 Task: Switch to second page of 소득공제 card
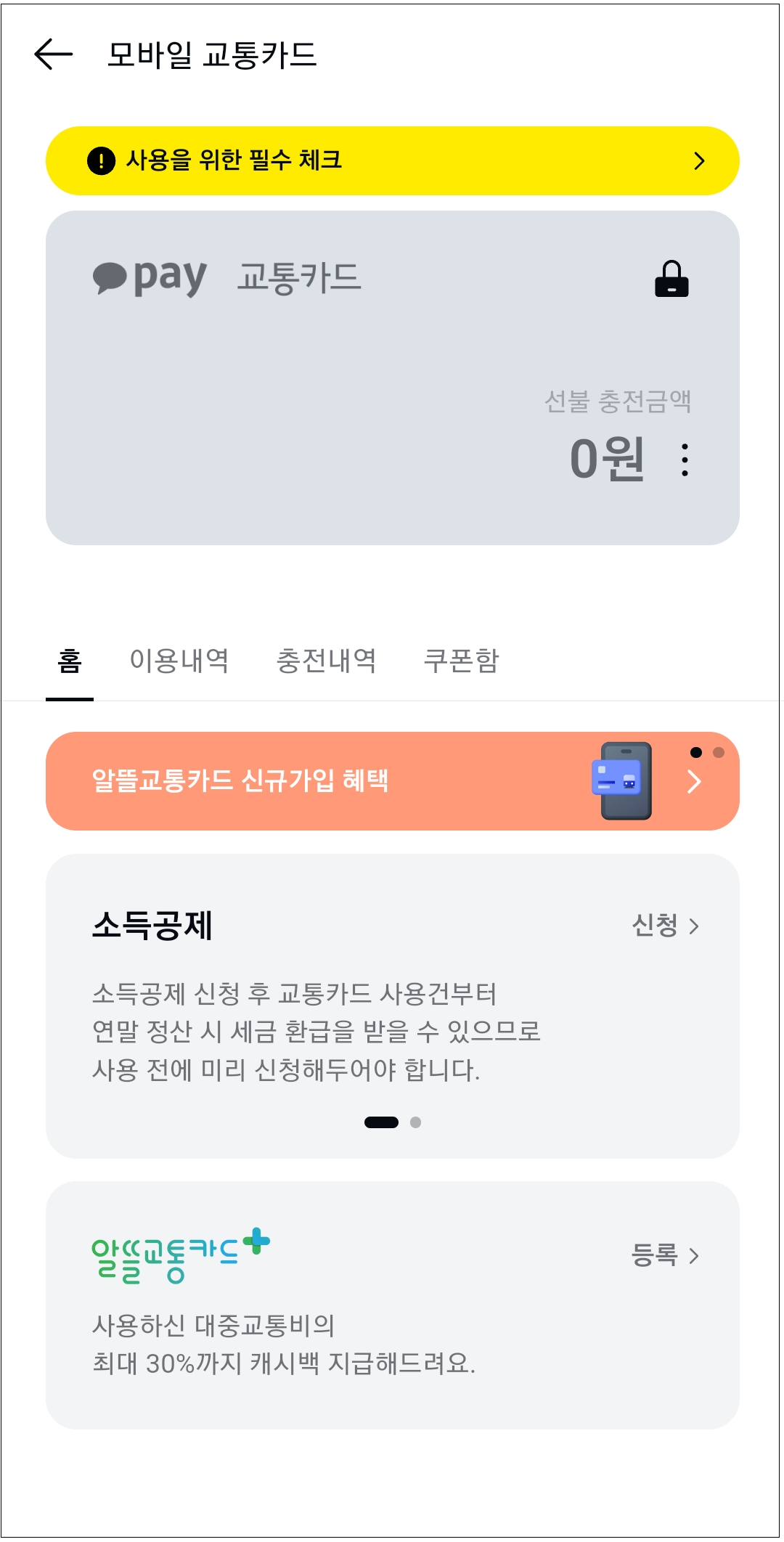click(x=417, y=1122)
